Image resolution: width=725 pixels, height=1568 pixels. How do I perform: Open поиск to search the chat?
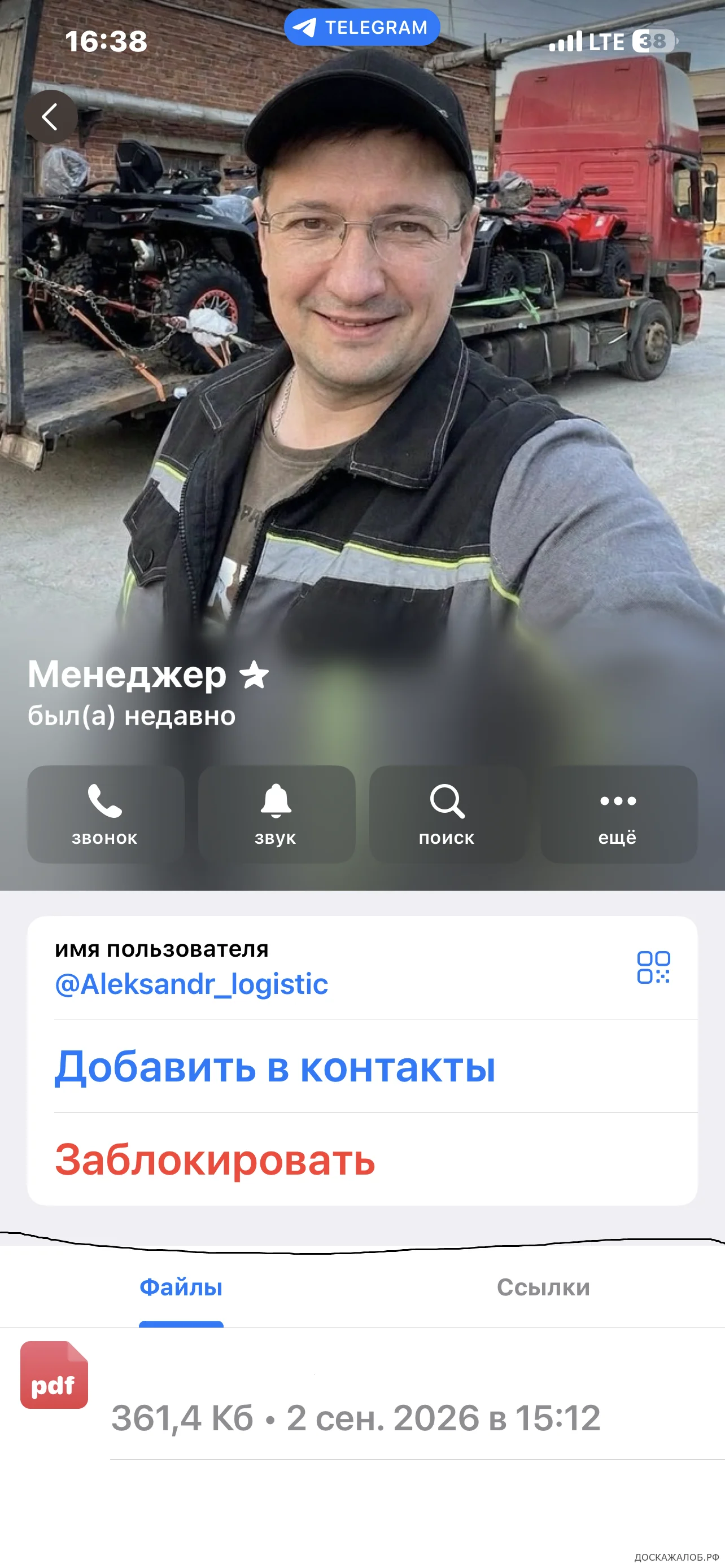[447, 814]
